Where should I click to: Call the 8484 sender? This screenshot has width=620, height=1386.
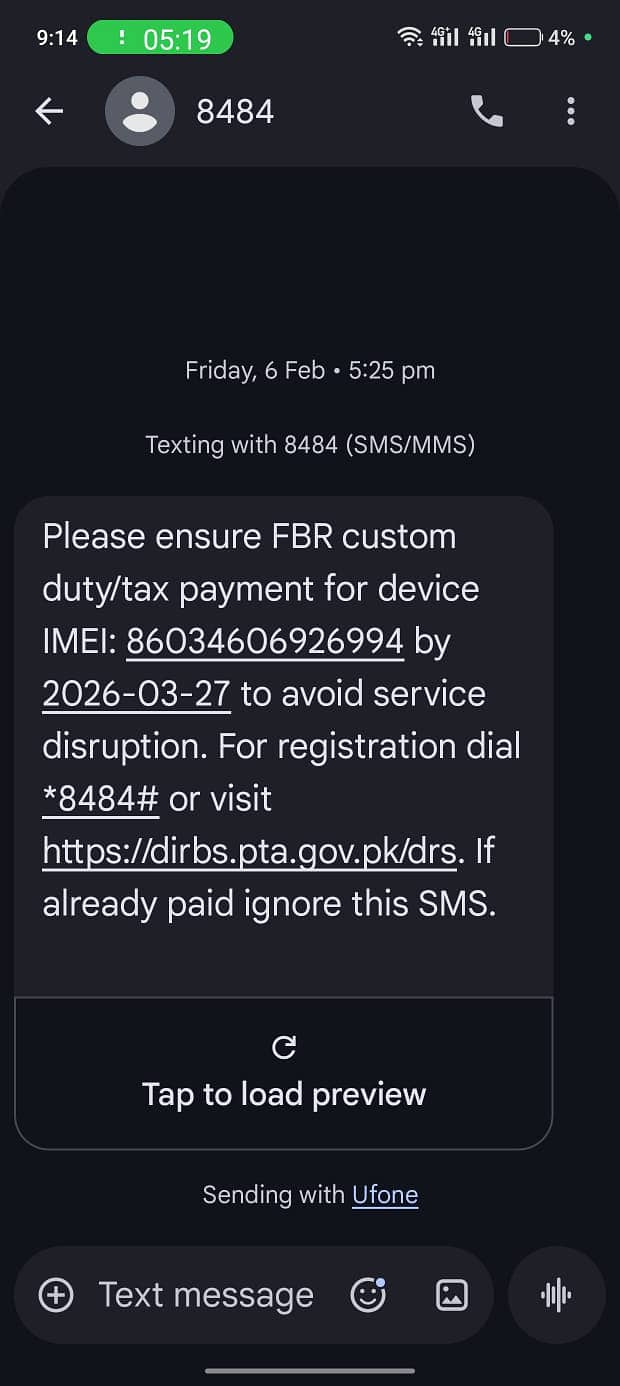point(487,111)
